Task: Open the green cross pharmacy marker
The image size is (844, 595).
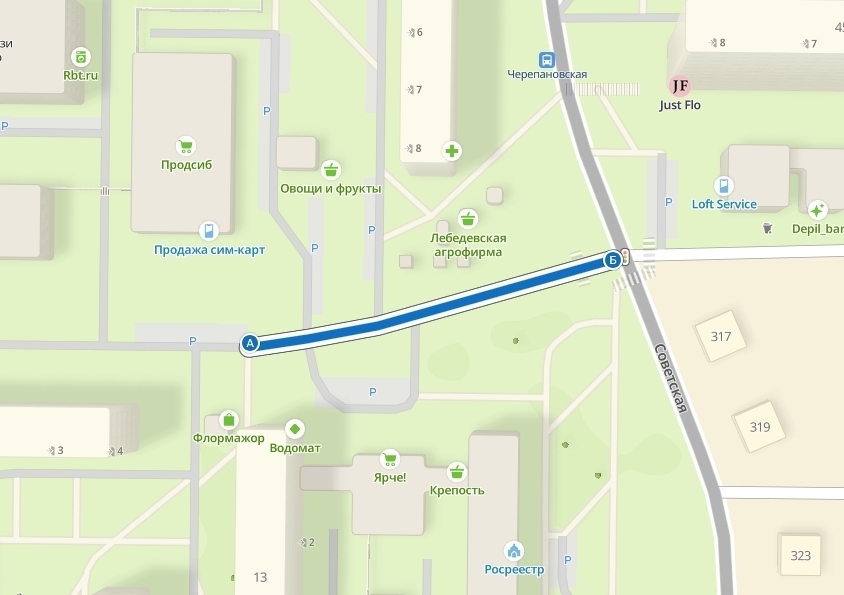Action: click(453, 151)
